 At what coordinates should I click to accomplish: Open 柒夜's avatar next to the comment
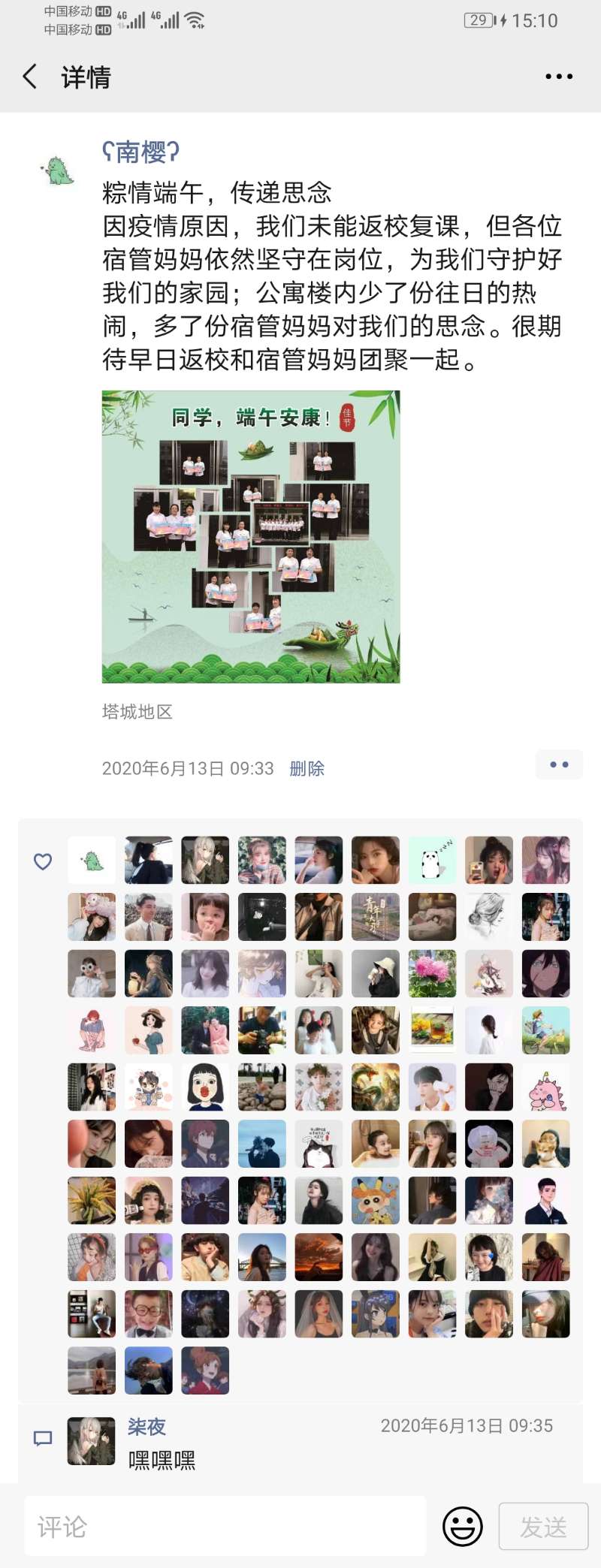click(92, 1440)
